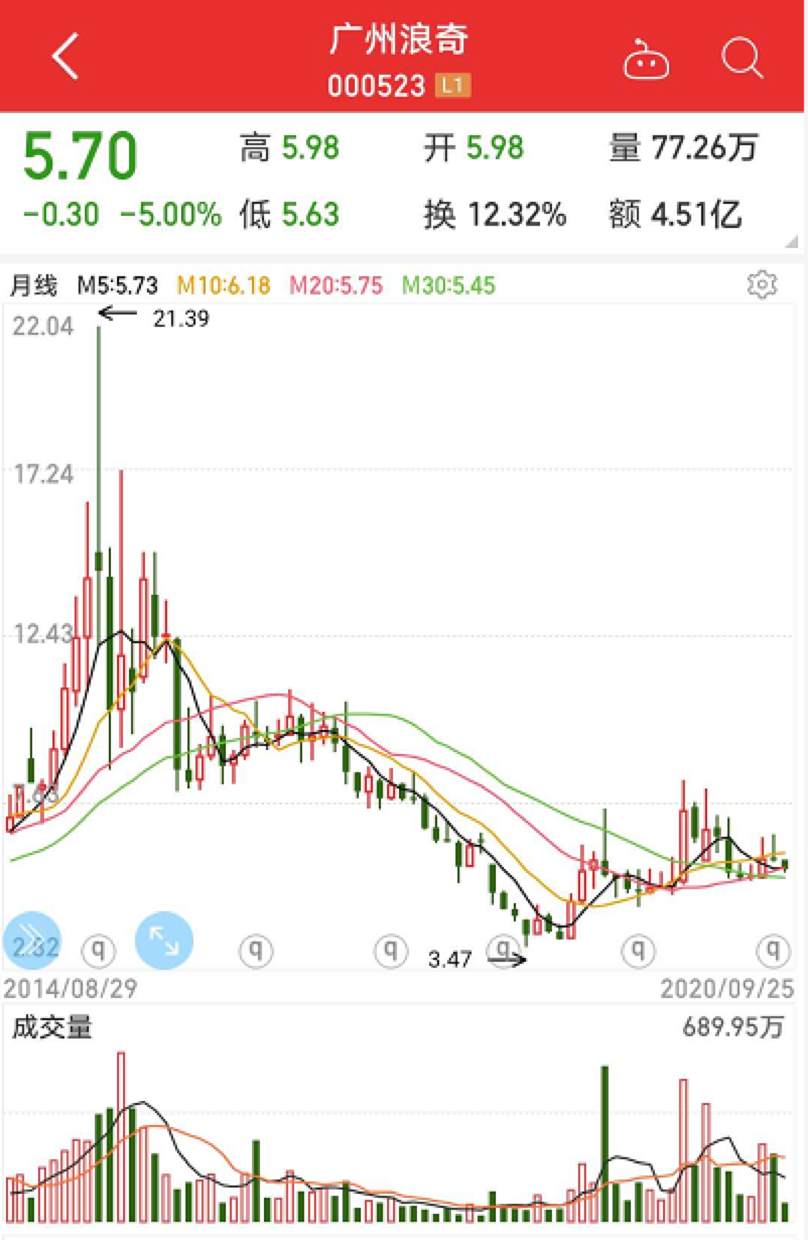The image size is (808, 1244).
Task: Tap the 21.39 peak price marker
Action: click(182, 318)
